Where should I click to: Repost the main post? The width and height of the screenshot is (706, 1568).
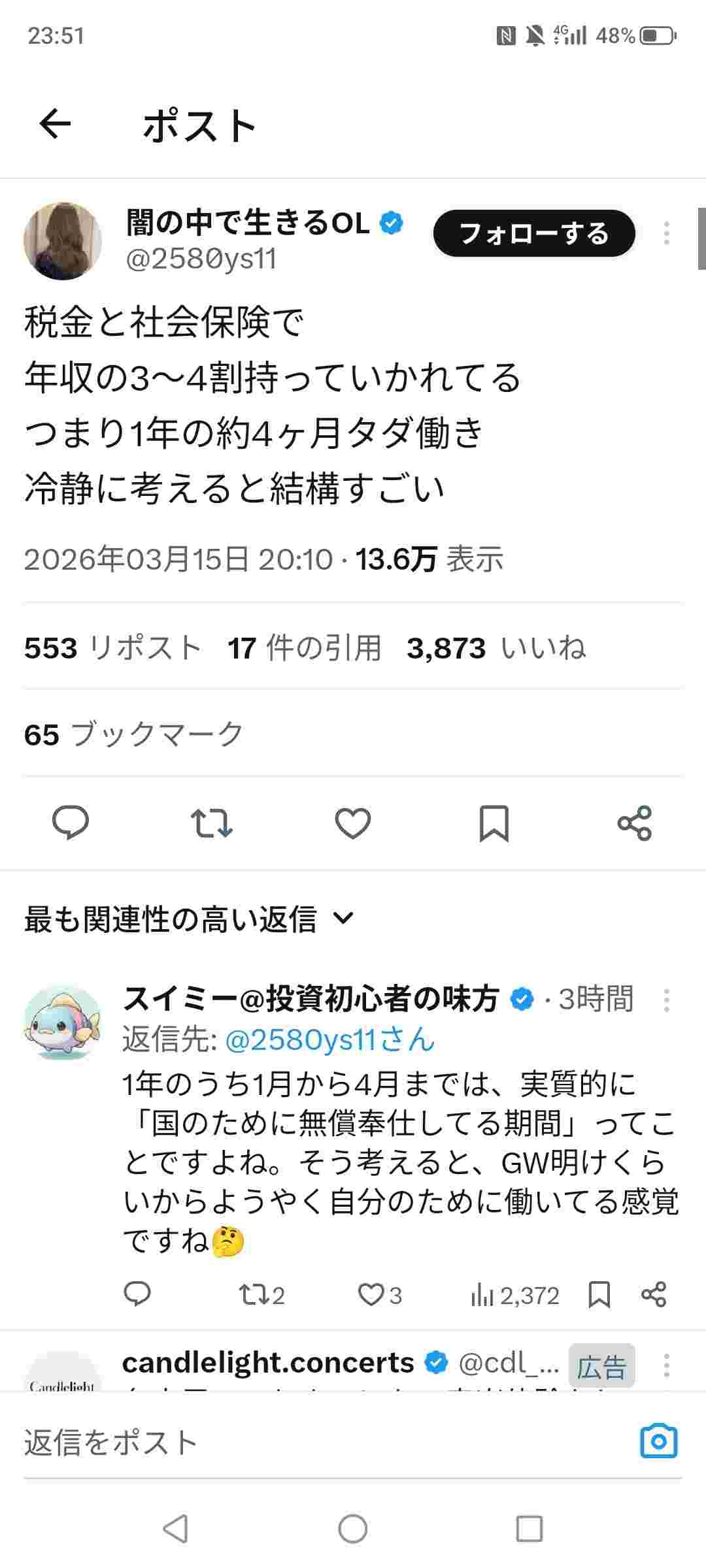211,823
